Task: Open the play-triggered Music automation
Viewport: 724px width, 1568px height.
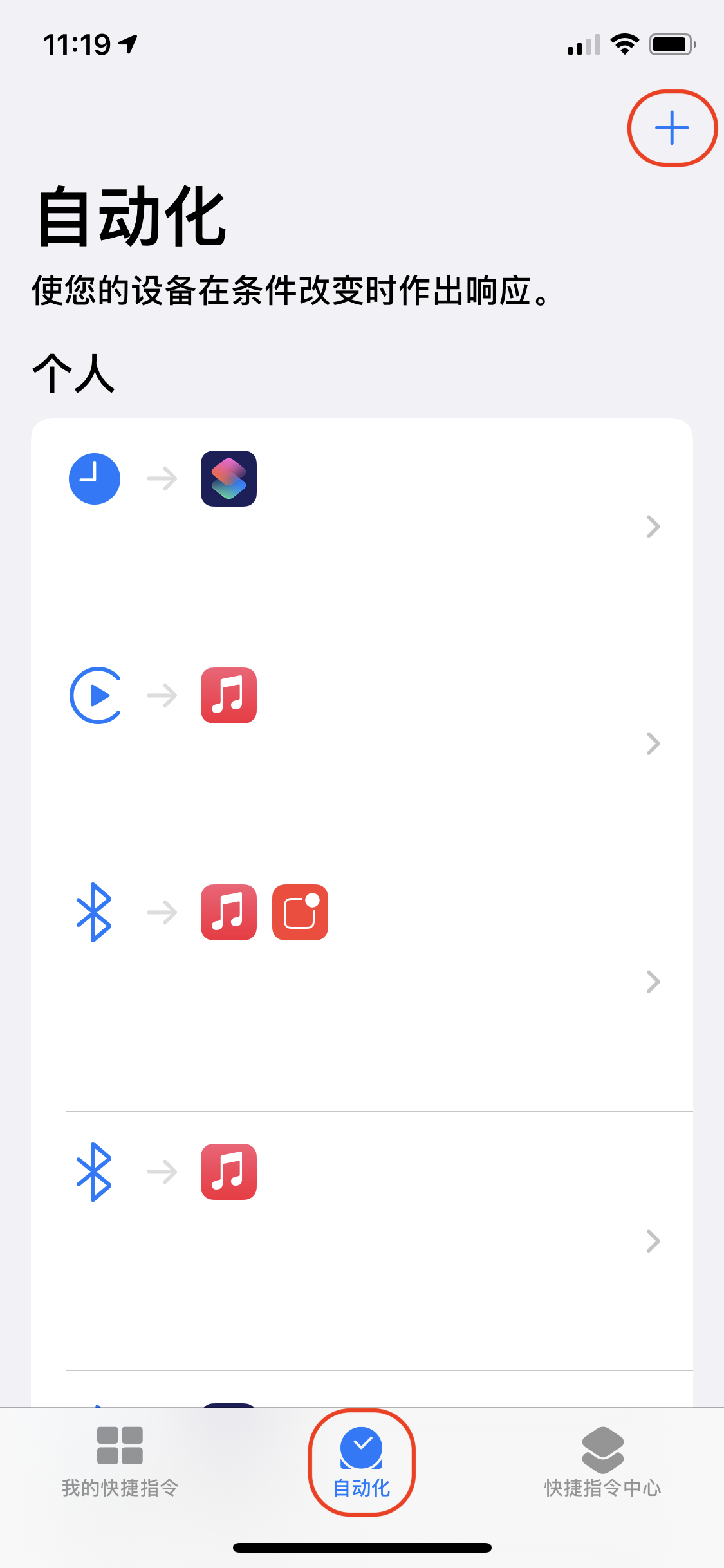Action: [362, 743]
